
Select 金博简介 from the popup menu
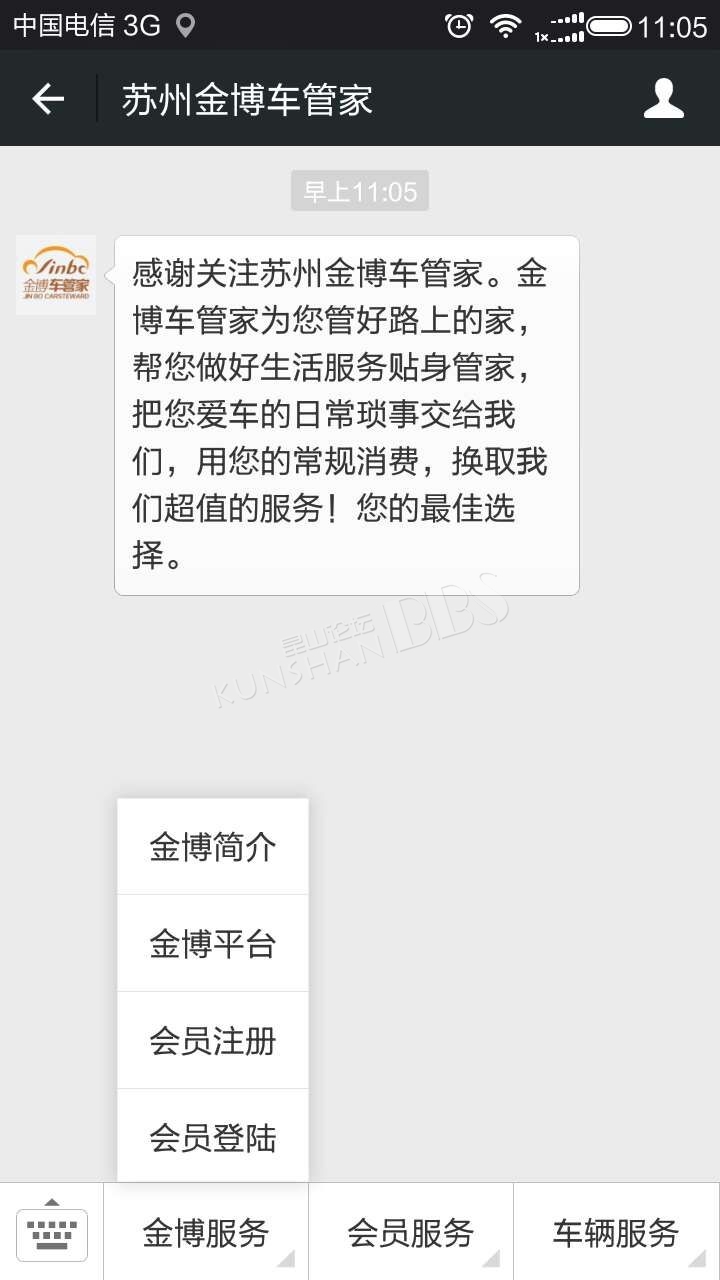point(213,847)
